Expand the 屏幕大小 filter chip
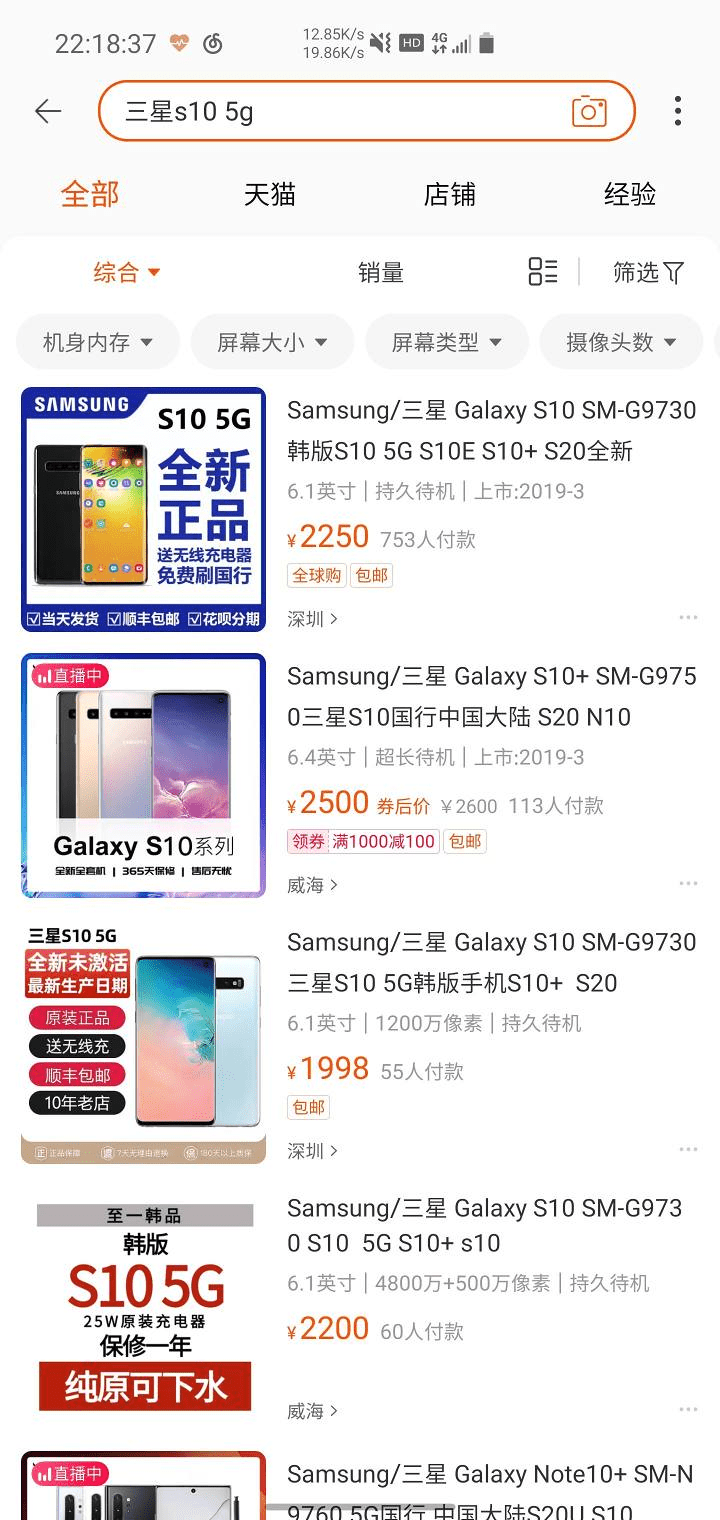Viewport: 720px width, 1520px height. coord(272,342)
